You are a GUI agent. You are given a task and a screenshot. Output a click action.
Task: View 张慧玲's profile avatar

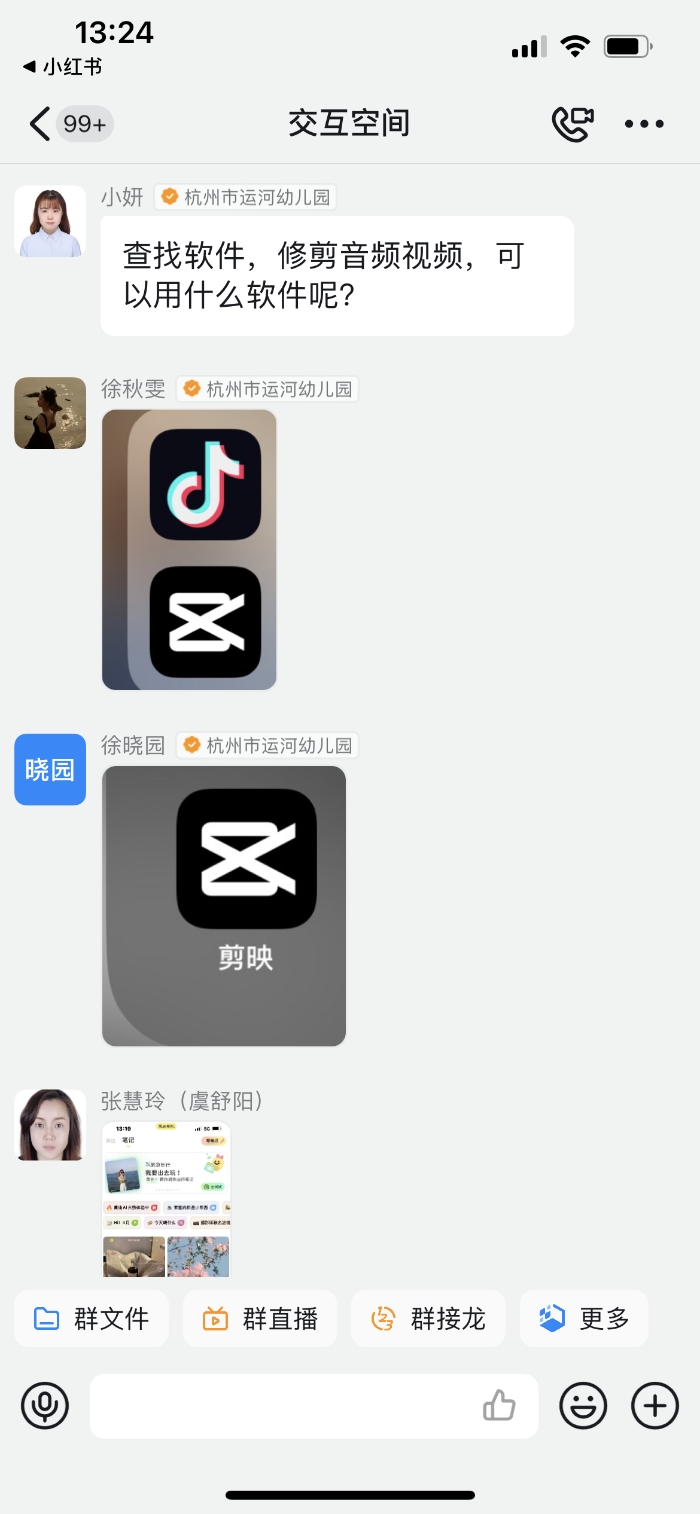pyautogui.click(x=50, y=1125)
